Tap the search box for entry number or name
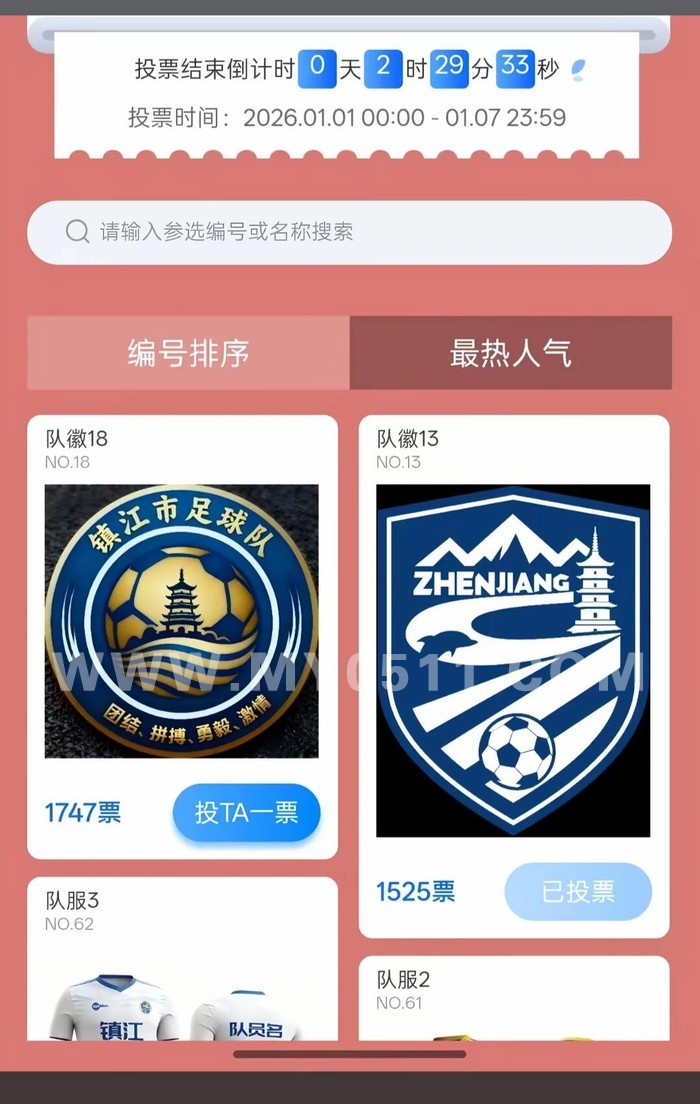 [349, 232]
